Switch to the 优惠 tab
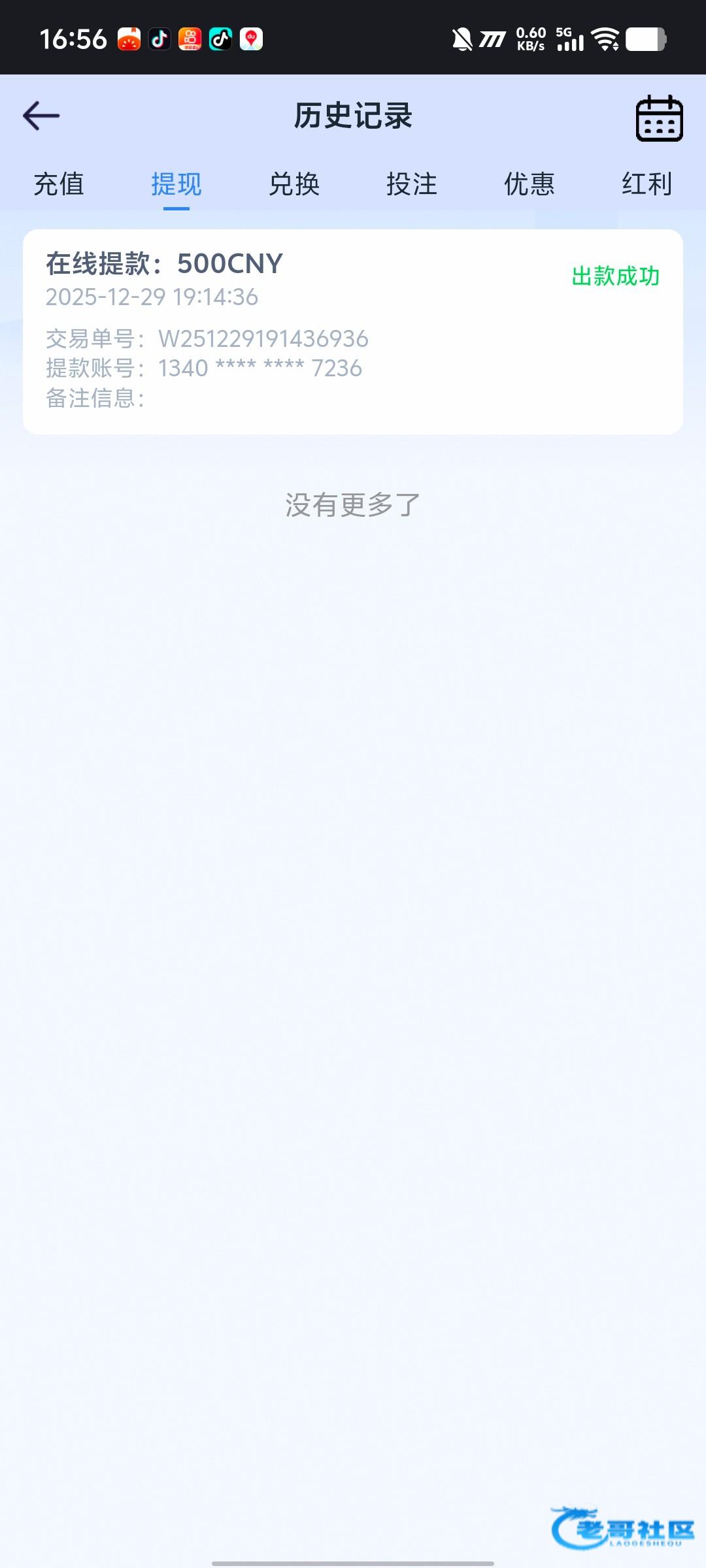The height and width of the screenshot is (1568, 706). tap(529, 184)
